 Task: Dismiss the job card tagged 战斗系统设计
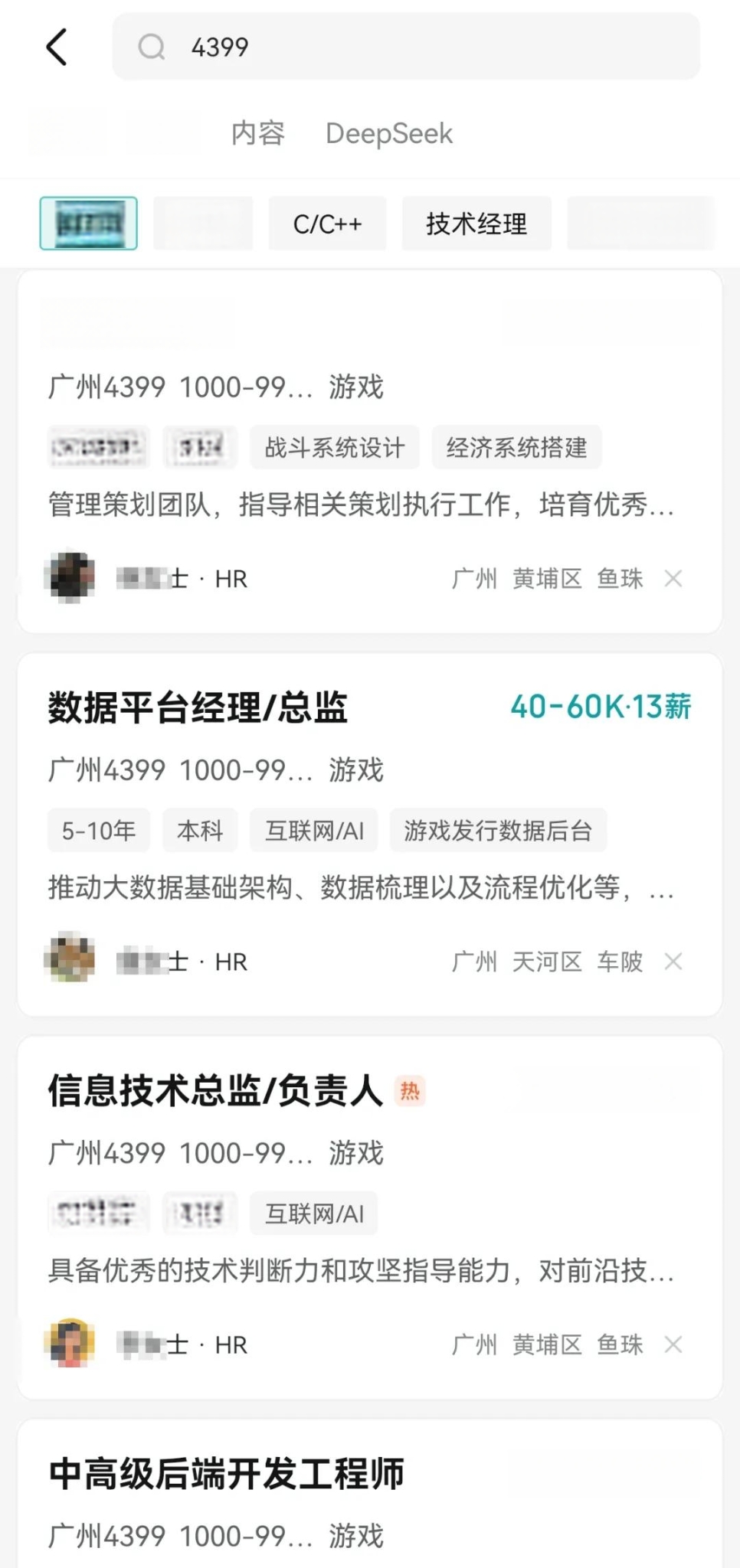coord(673,579)
